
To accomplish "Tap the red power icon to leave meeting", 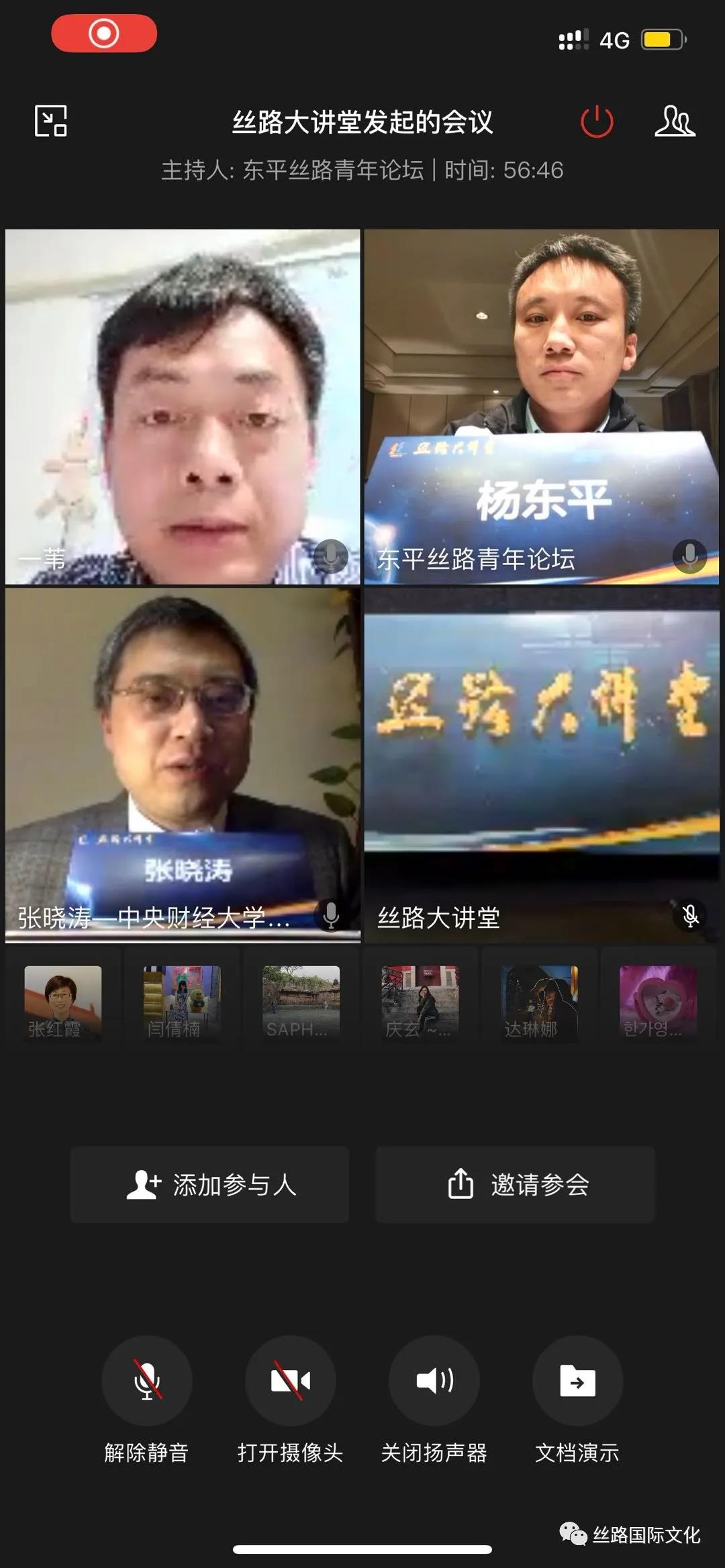I will [x=597, y=122].
